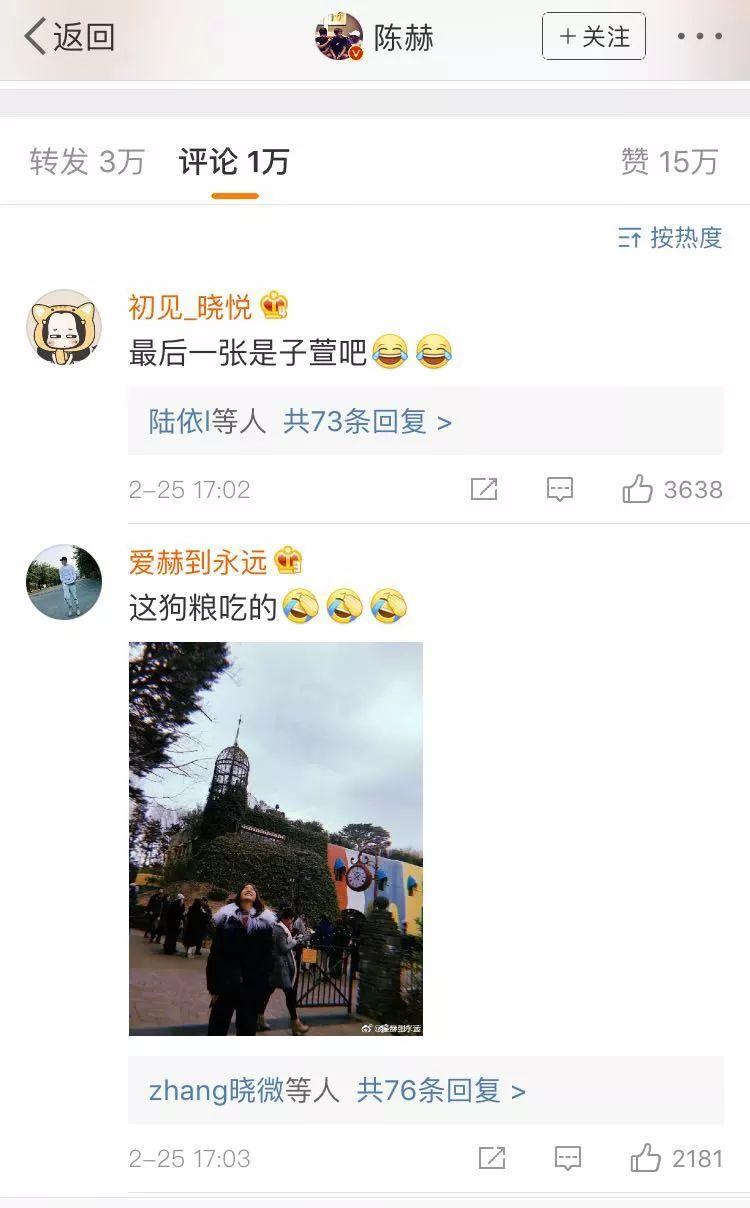Repost 初见_晓悦's comment
Image resolution: width=750 pixels, height=1208 pixels.
click(484, 489)
